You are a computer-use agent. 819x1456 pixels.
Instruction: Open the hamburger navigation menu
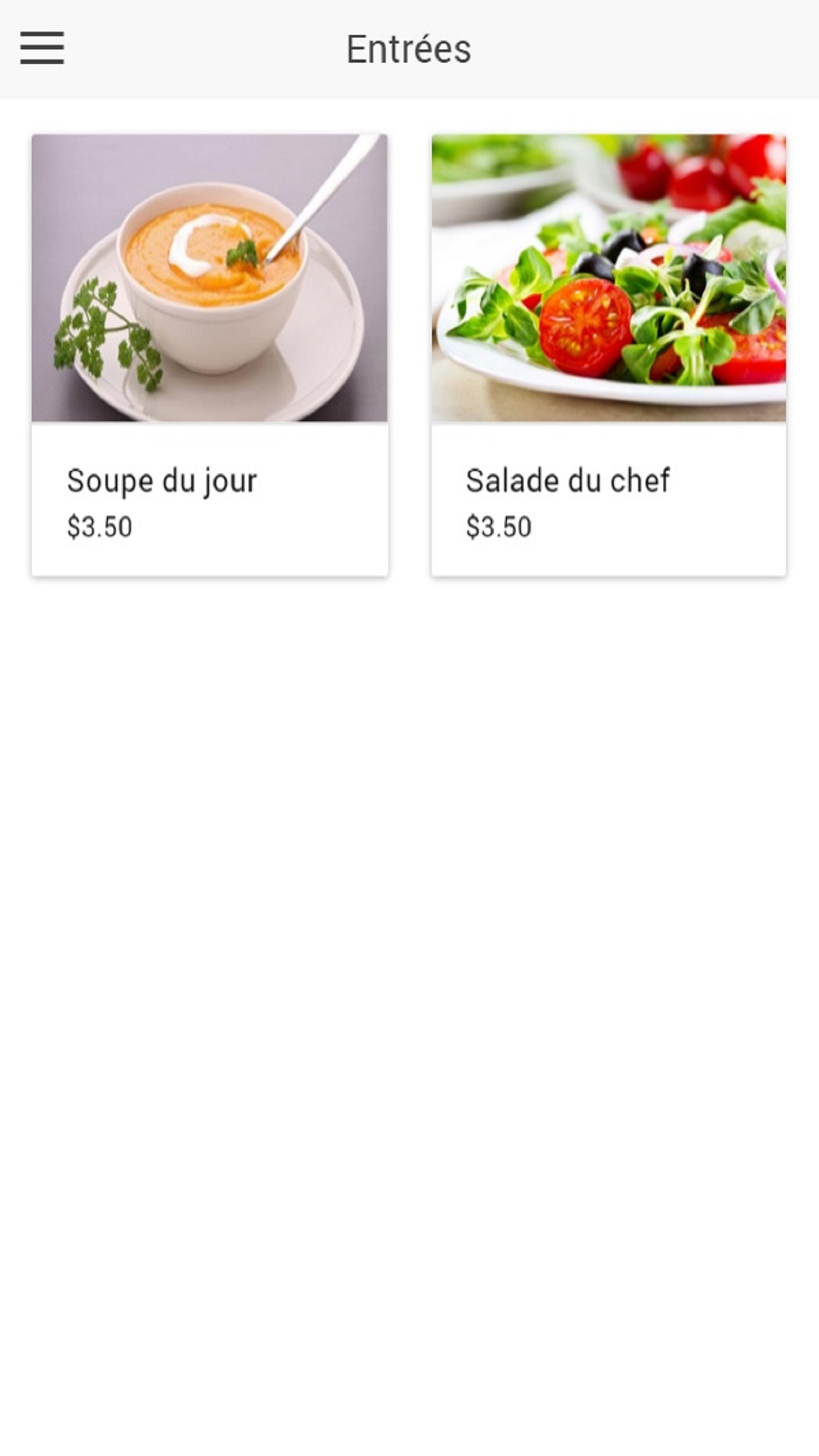[x=42, y=48]
